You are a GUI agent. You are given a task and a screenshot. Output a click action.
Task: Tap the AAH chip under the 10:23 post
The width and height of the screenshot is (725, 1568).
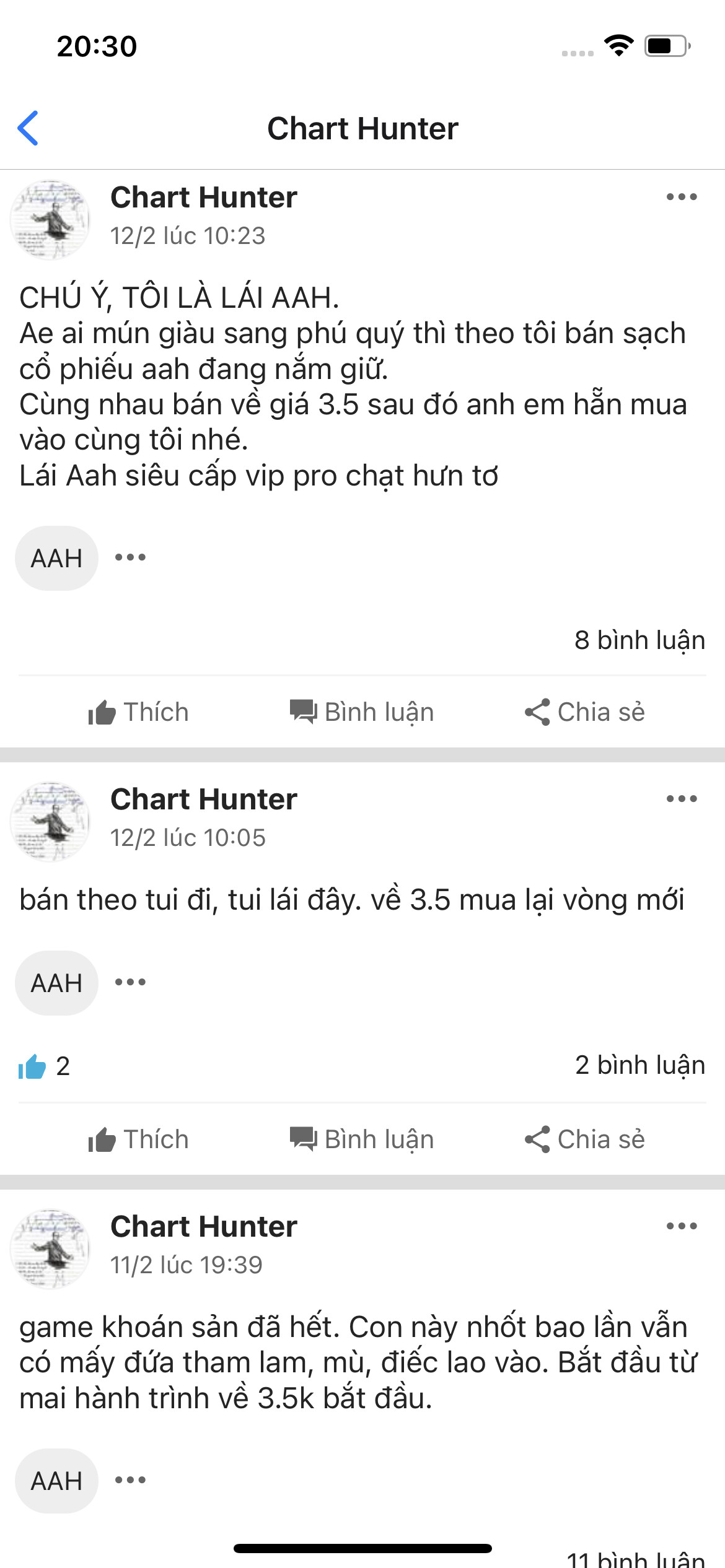coord(56,558)
